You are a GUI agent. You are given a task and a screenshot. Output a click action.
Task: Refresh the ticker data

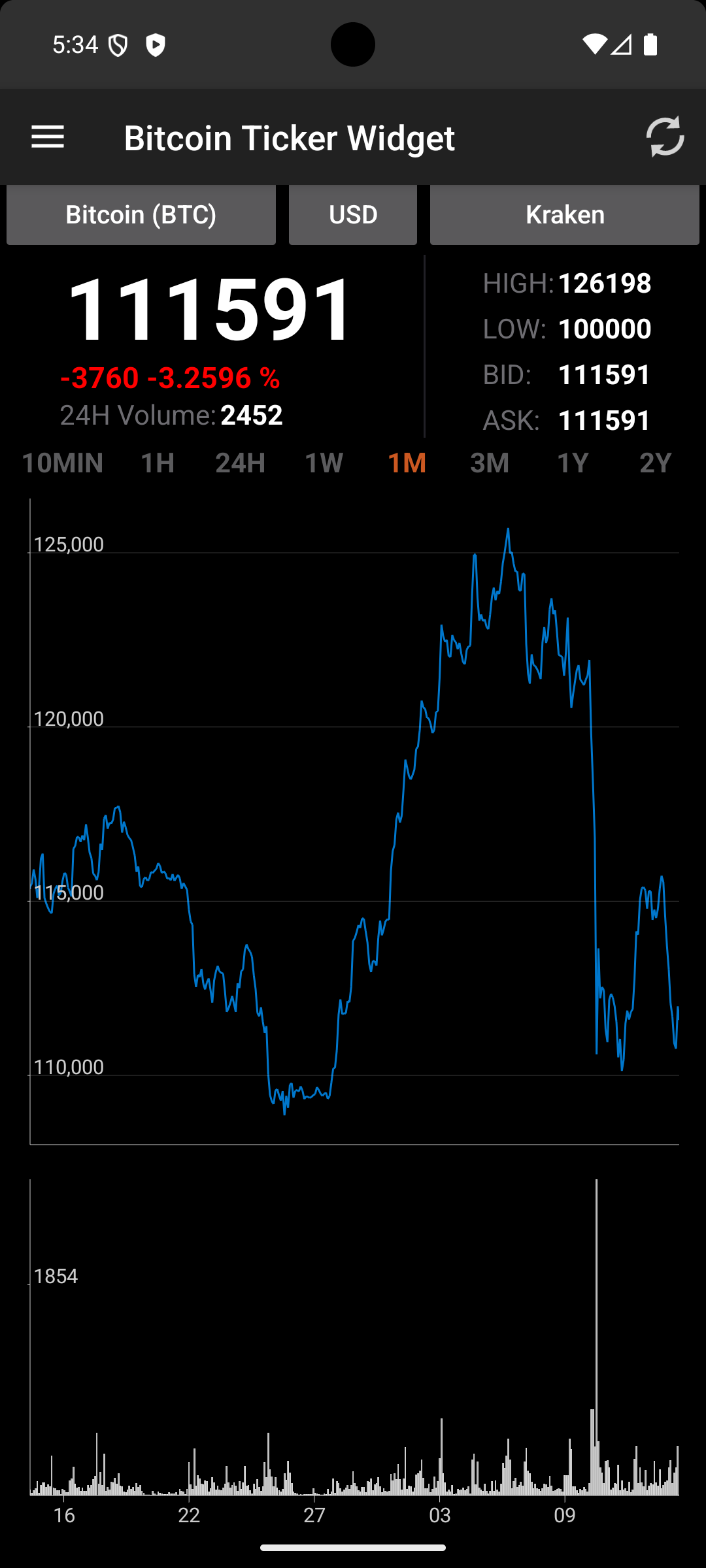click(x=665, y=137)
